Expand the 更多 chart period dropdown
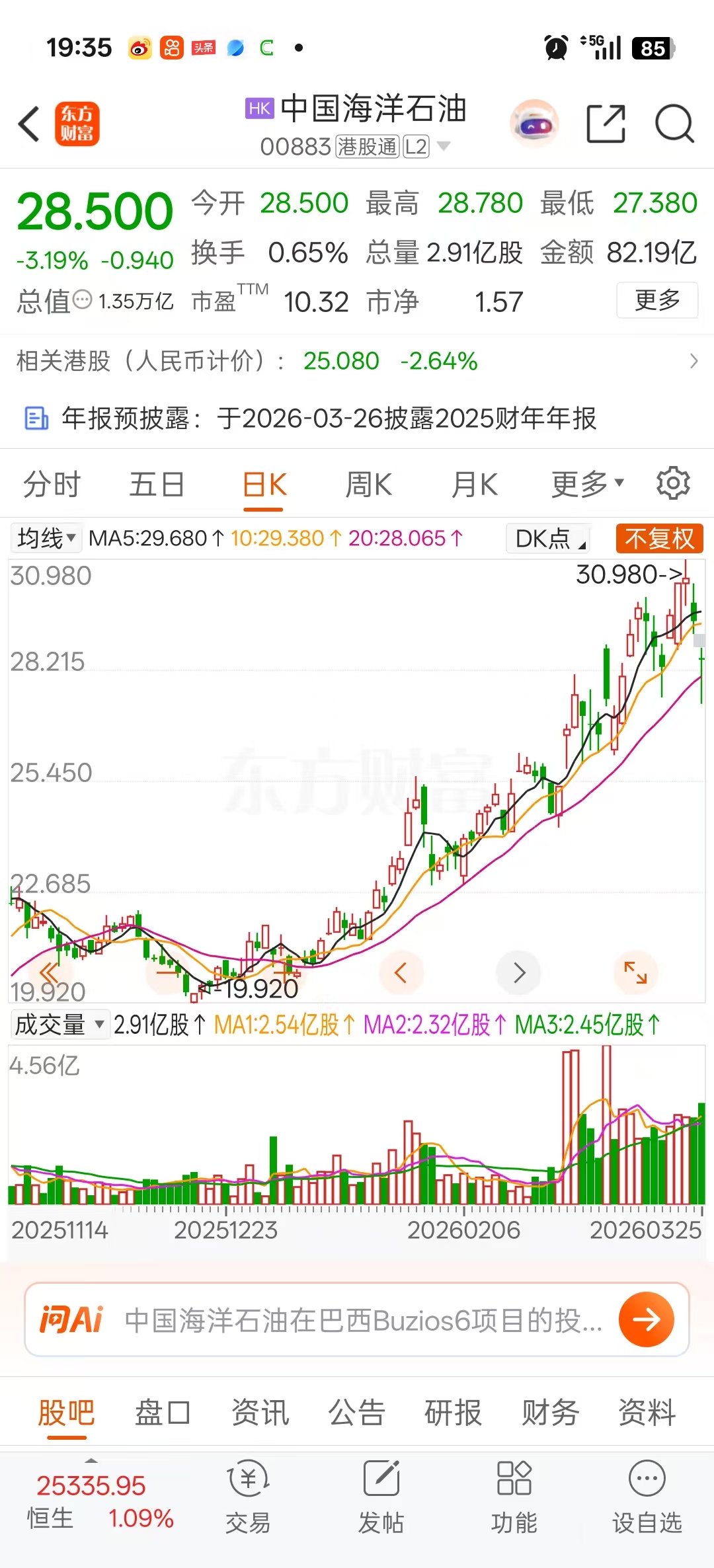 pos(587,485)
